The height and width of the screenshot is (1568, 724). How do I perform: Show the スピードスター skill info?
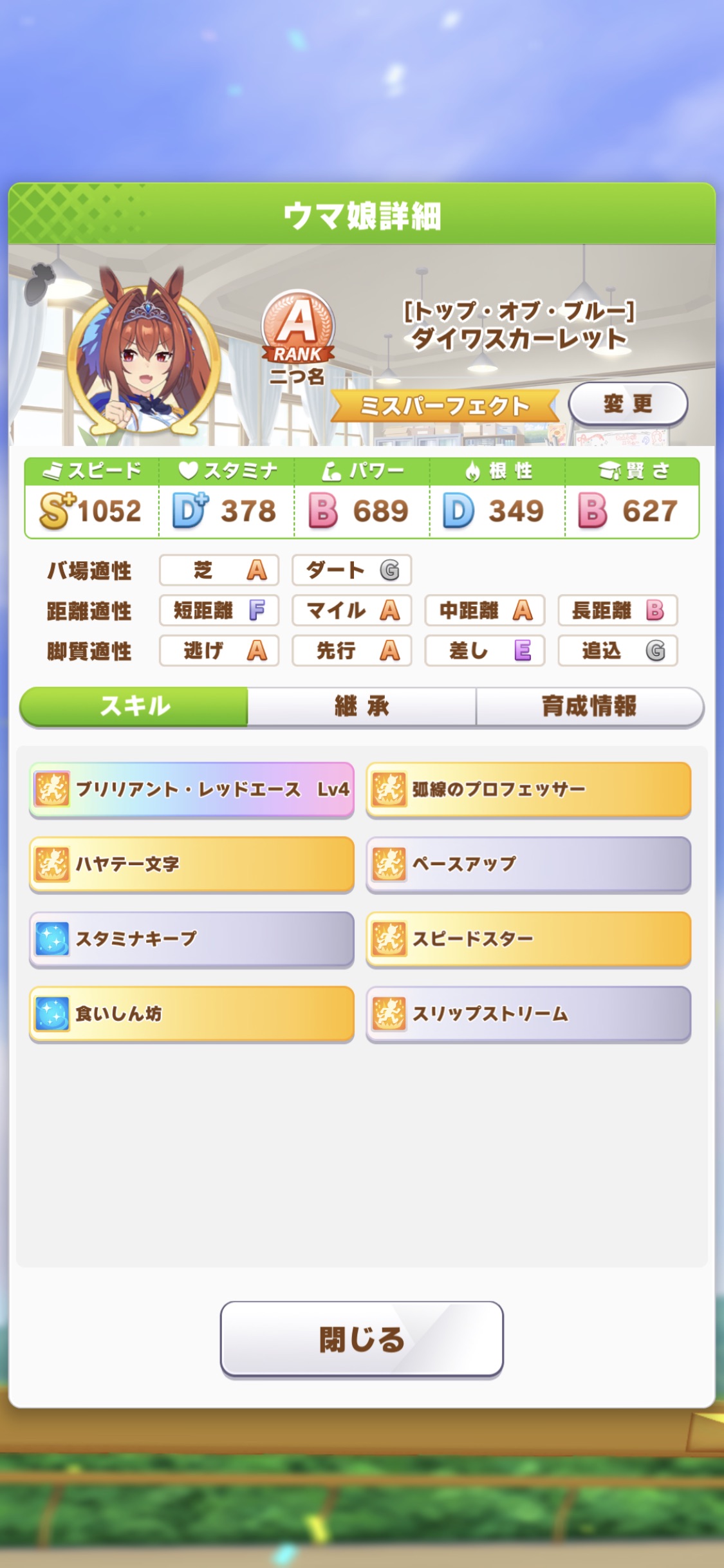528,938
